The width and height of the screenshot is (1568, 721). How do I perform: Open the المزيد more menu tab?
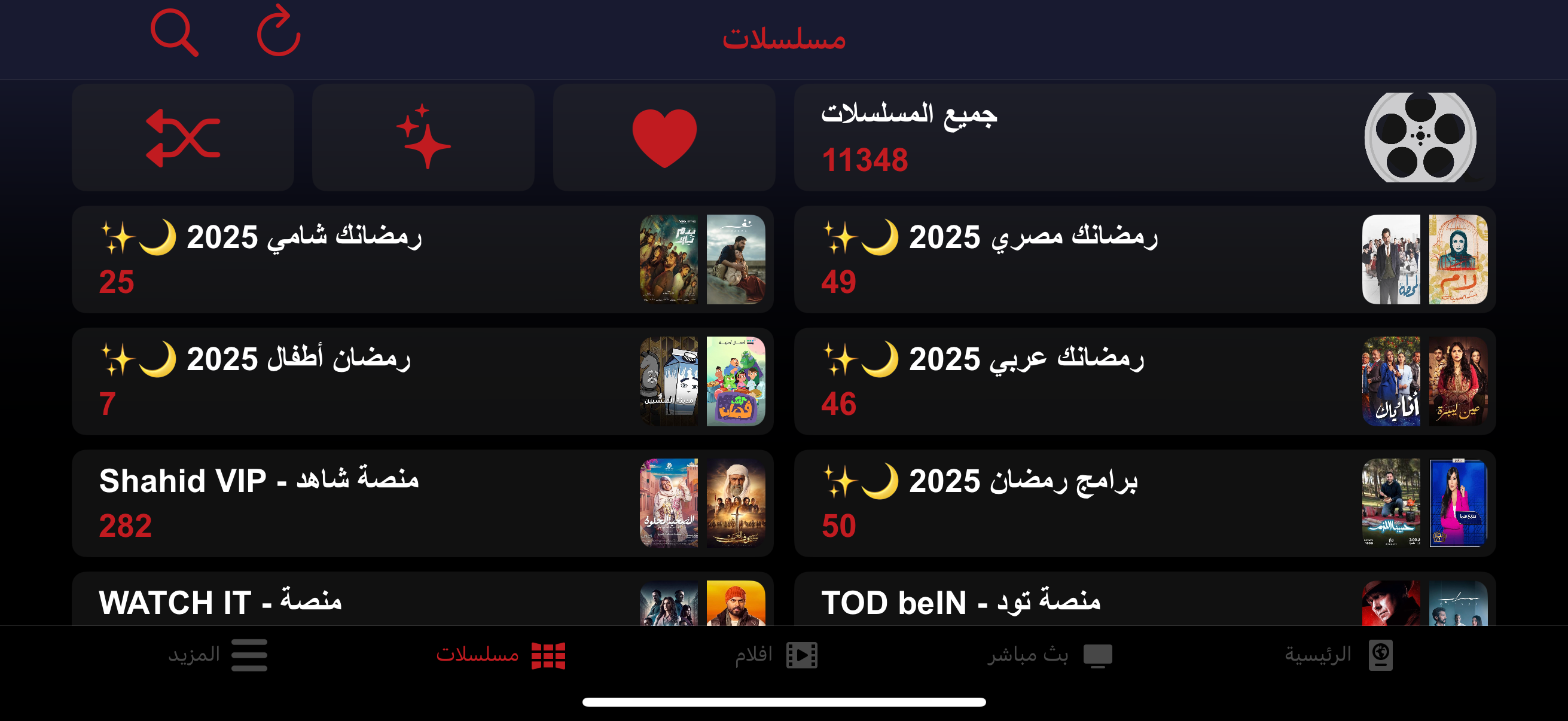[218, 655]
